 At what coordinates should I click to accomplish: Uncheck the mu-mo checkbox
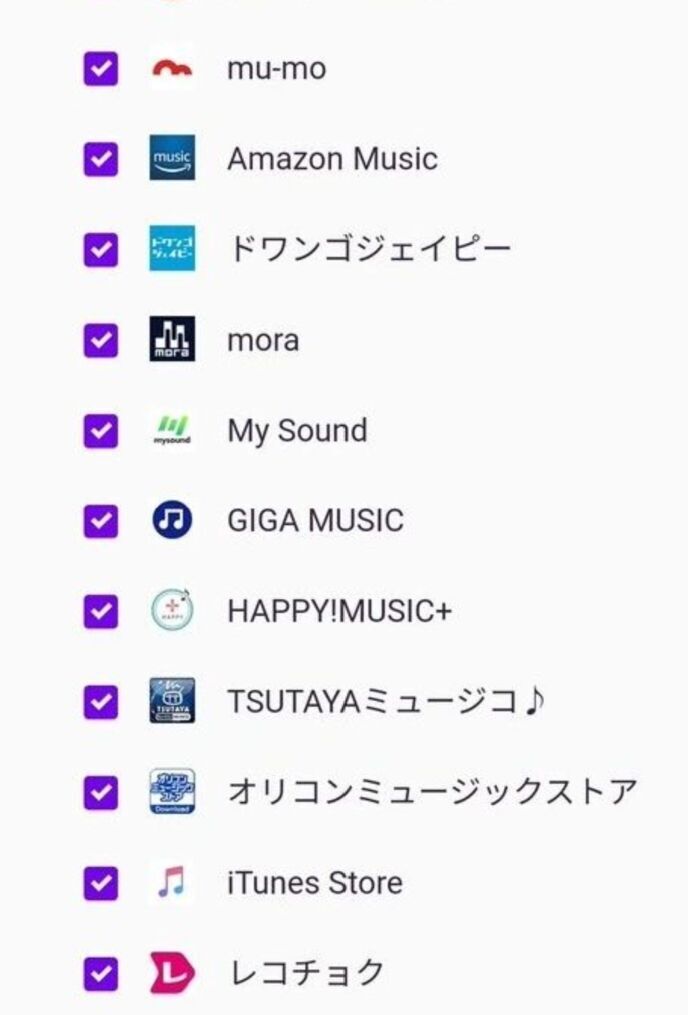click(100, 69)
